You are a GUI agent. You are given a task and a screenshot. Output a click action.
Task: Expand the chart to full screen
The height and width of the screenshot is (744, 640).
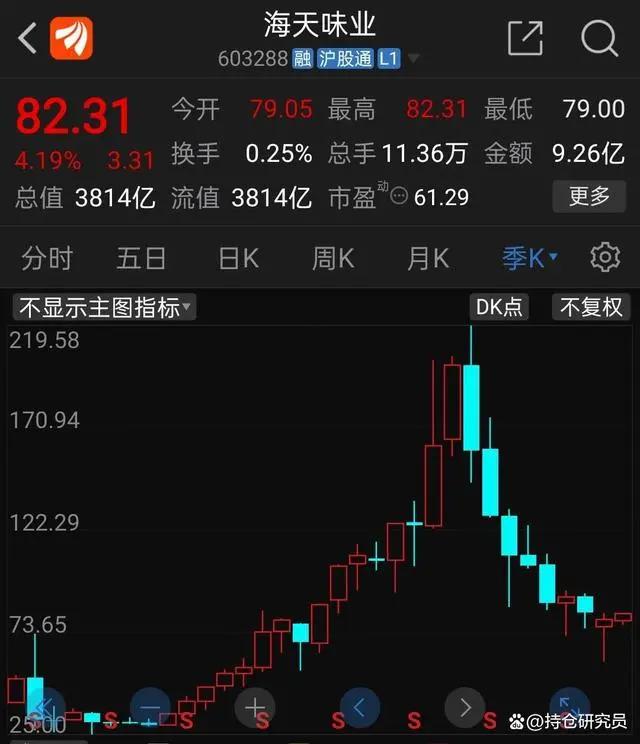tap(568, 708)
